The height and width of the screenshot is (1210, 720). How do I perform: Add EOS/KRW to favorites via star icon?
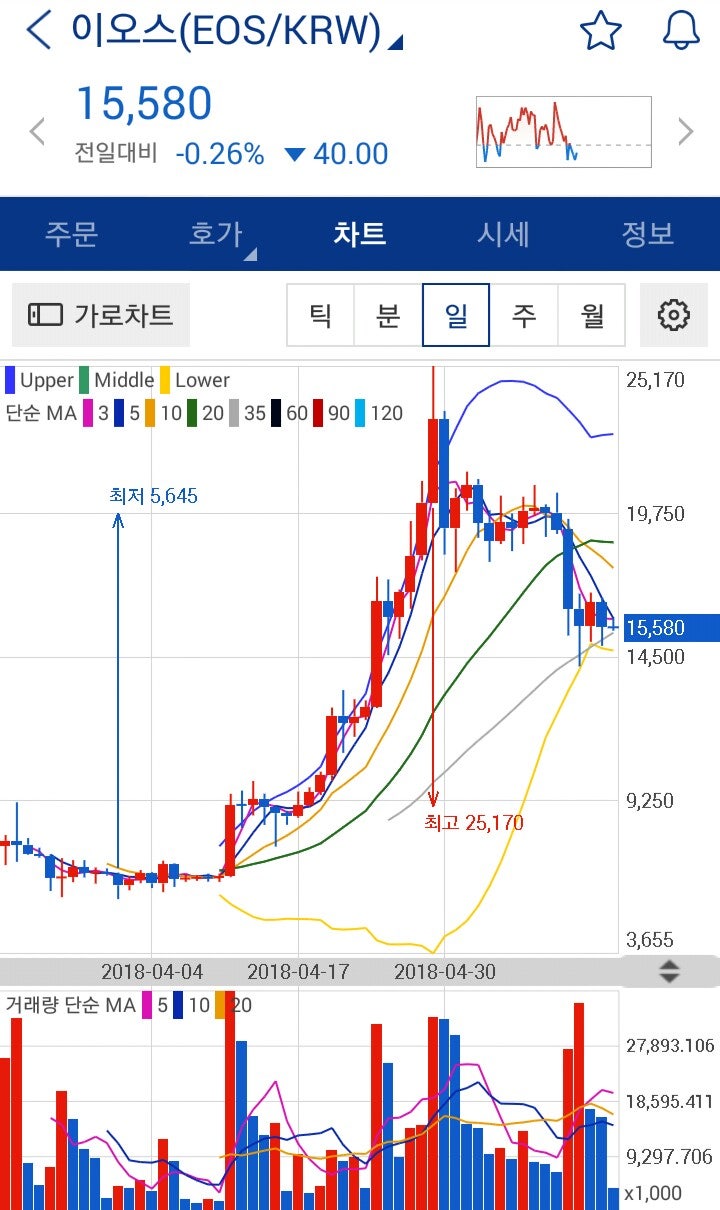coord(600,30)
